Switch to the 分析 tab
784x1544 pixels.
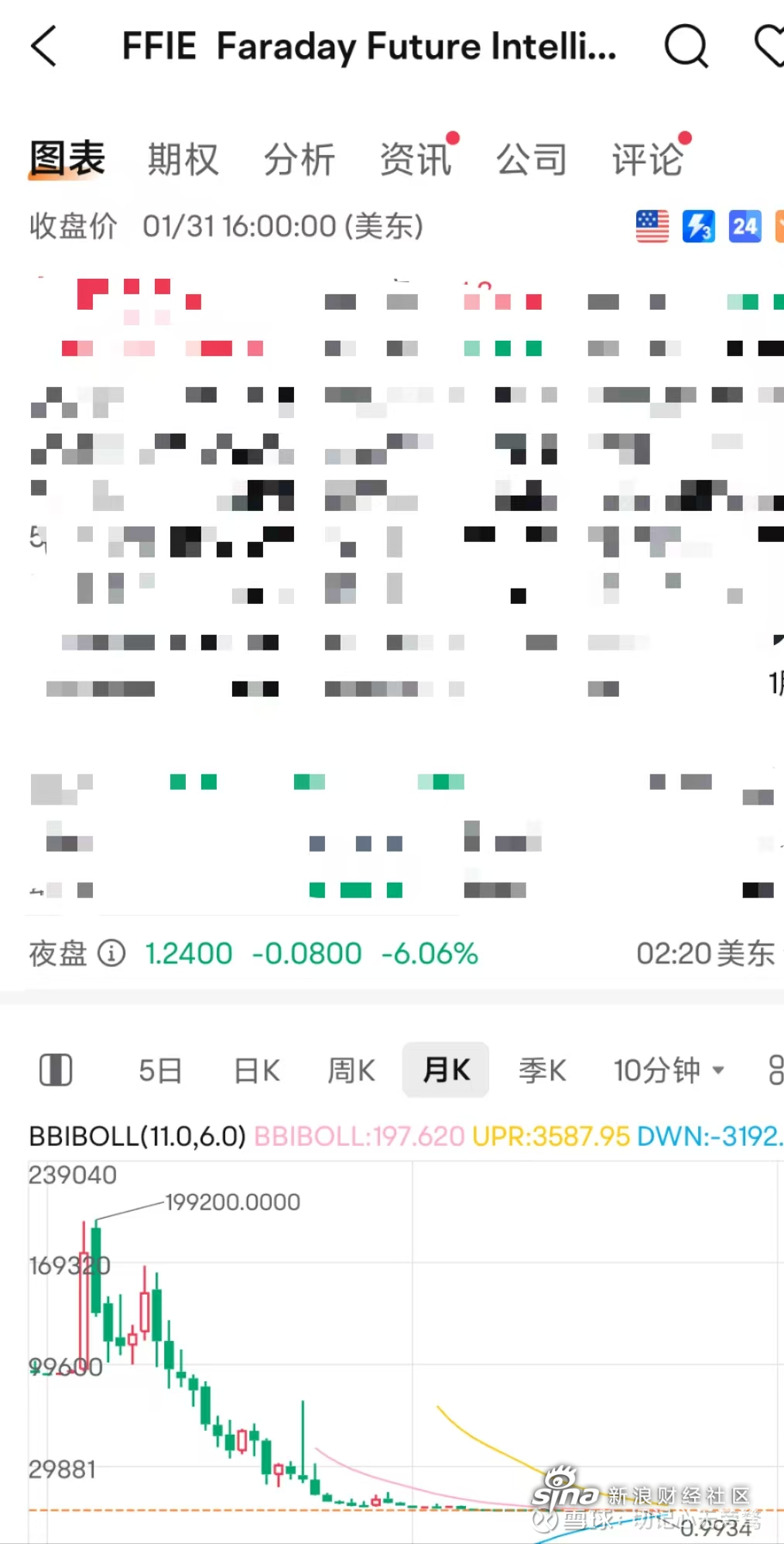tap(300, 160)
